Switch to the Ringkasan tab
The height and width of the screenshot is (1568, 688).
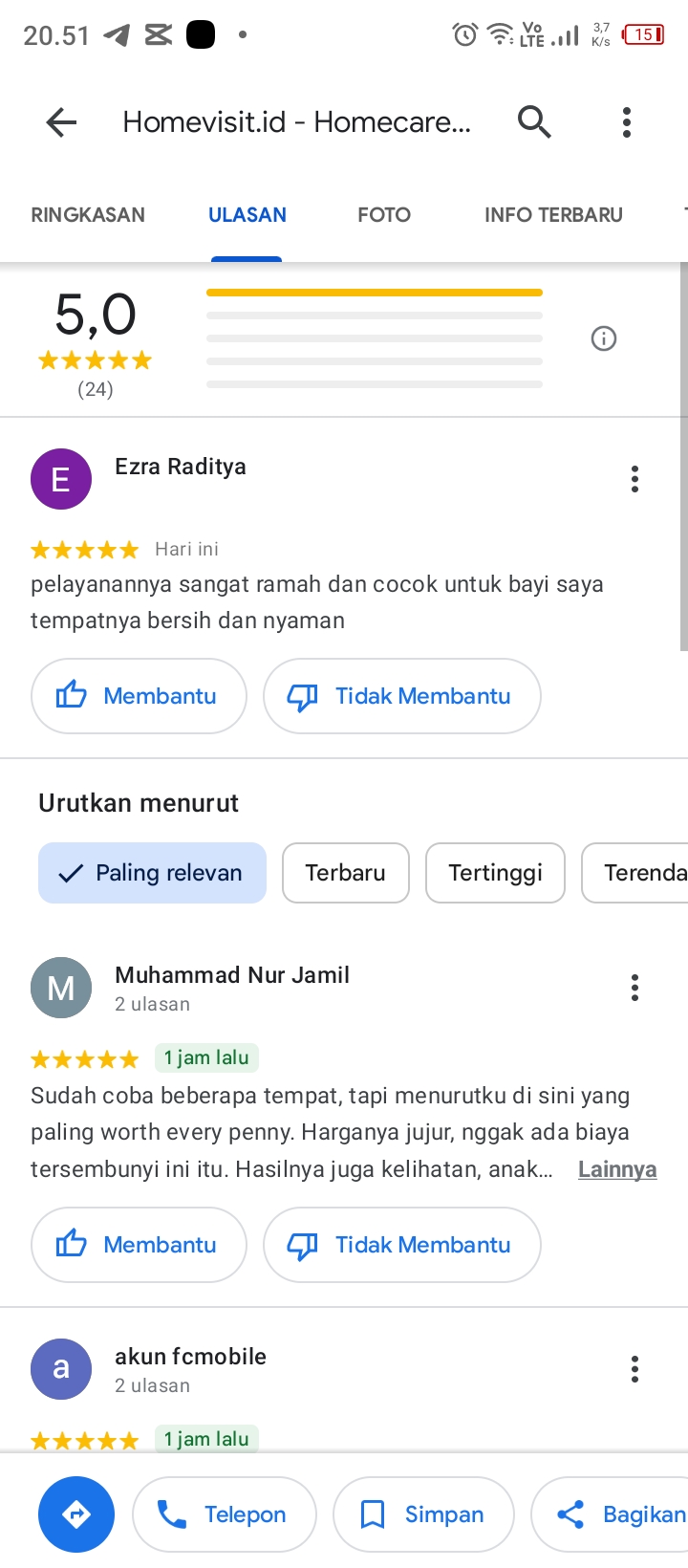(x=88, y=215)
